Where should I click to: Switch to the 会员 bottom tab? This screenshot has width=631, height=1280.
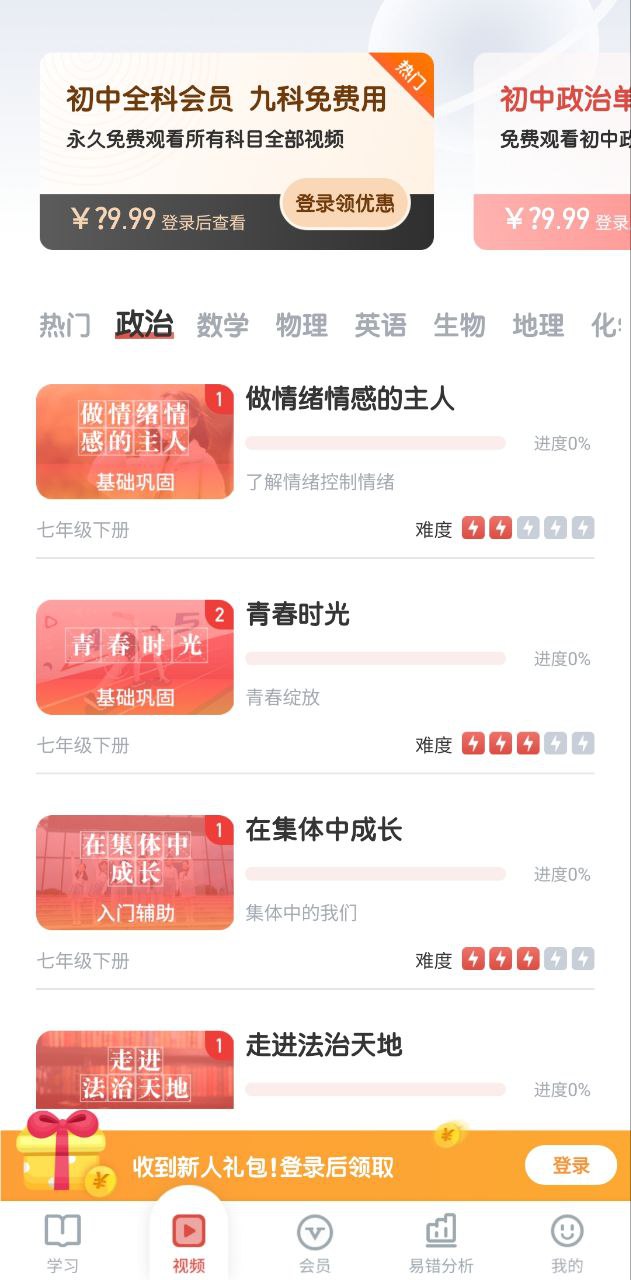pyautogui.click(x=315, y=1243)
